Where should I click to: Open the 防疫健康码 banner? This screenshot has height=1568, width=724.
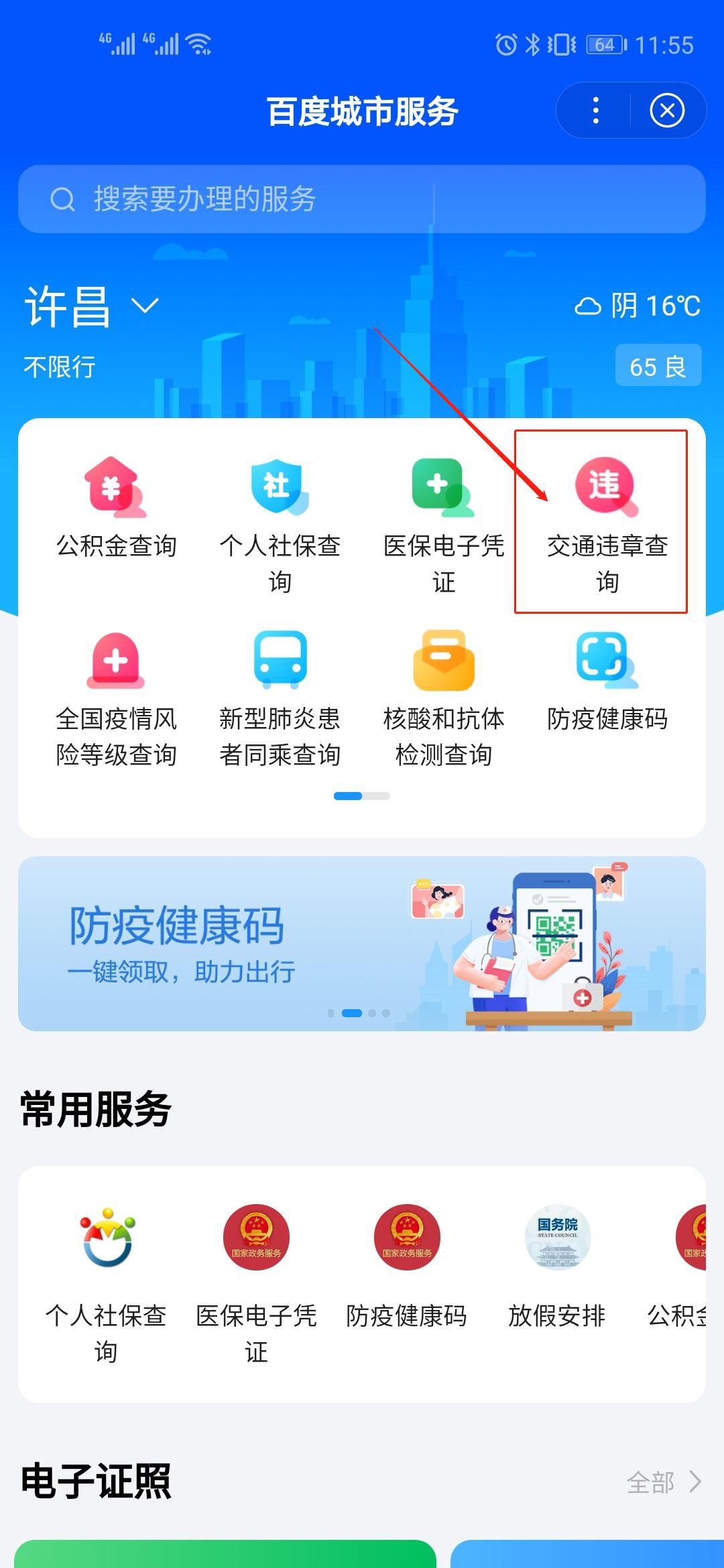tap(362, 943)
